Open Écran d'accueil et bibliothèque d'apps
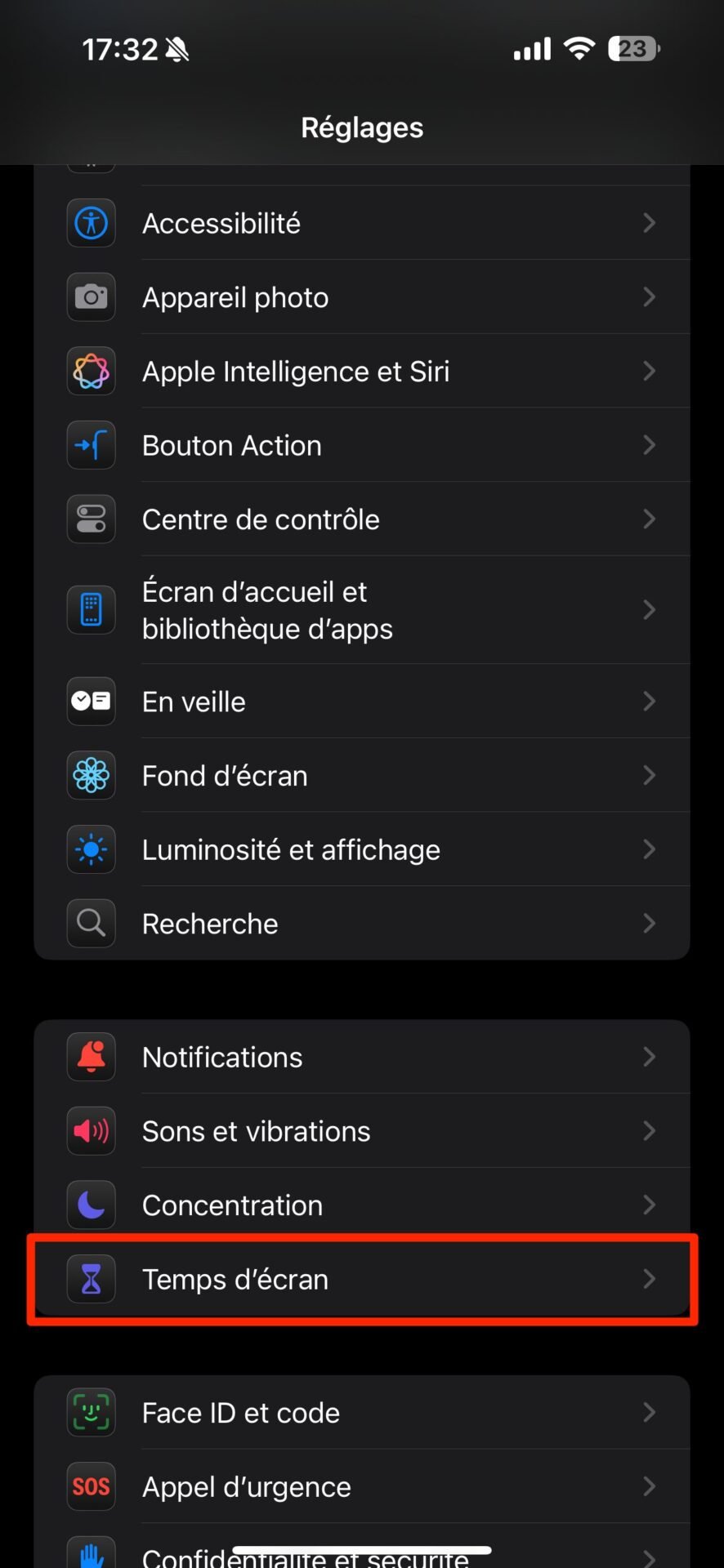The height and width of the screenshot is (1568, 724). click(362, 610)
